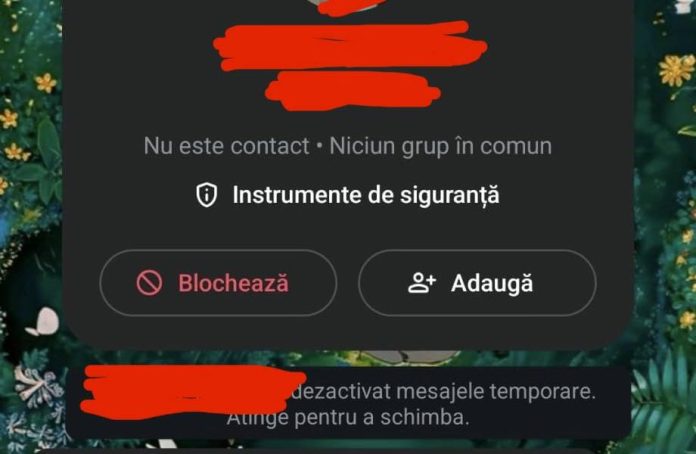
Task: Add contact with the Adaugă button
Action: click(x=476, y=283)
